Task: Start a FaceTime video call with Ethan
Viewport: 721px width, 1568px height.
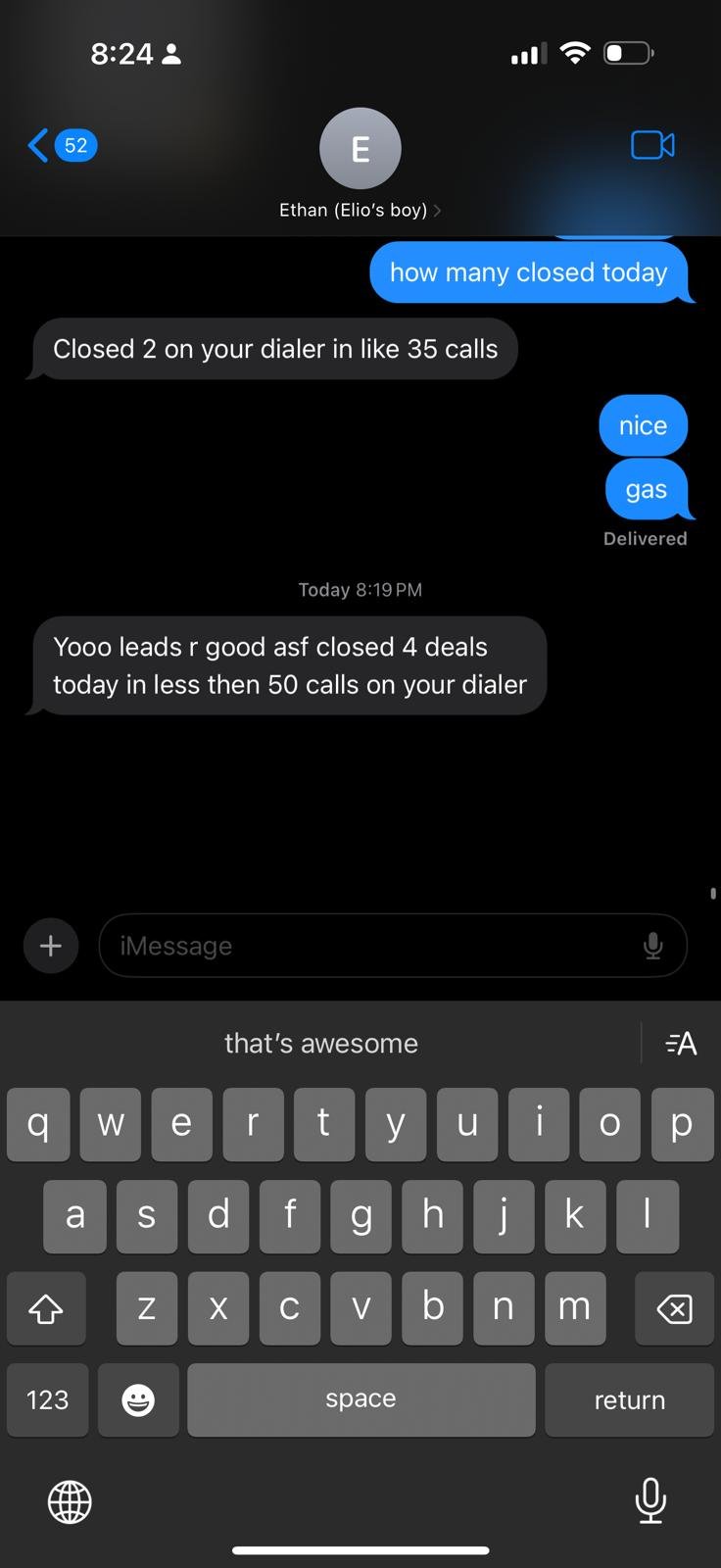Action: coord(652,146)
